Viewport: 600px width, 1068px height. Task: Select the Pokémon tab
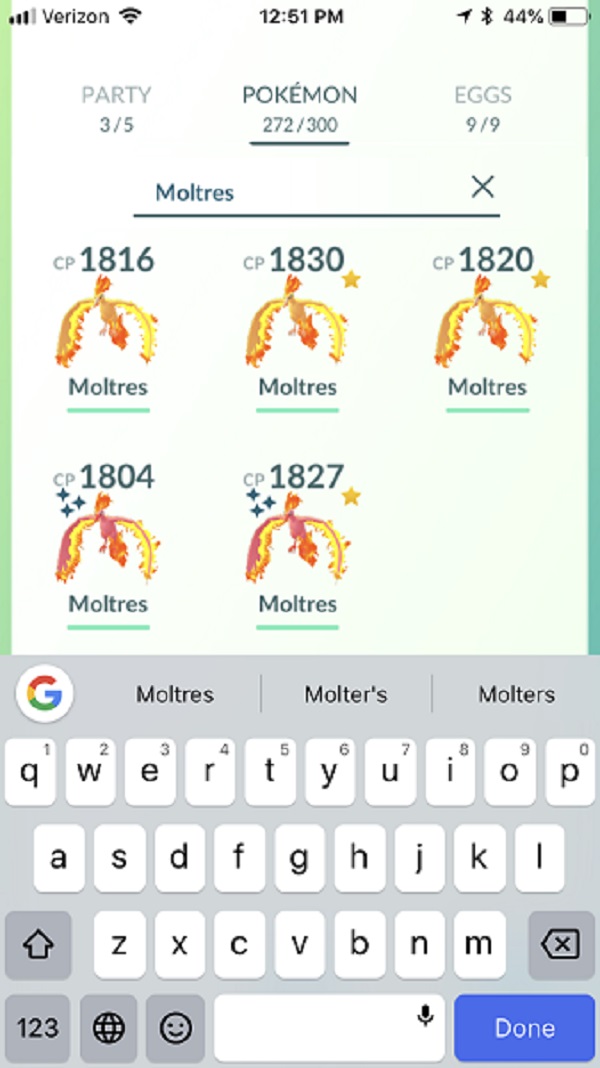point(299,109)
